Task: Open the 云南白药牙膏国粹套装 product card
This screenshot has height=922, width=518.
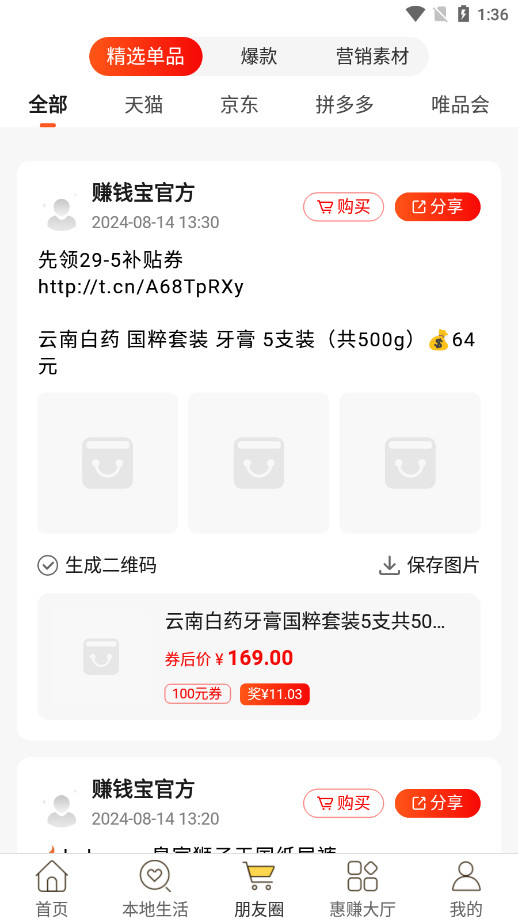Action: tap(259, 656)
